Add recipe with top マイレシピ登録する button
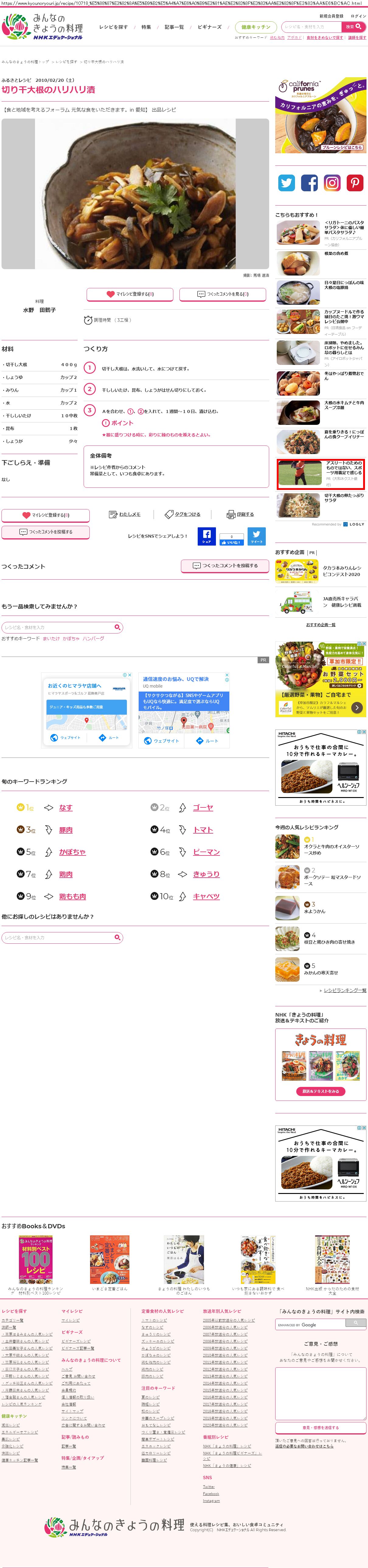 (x=130, y=294)
